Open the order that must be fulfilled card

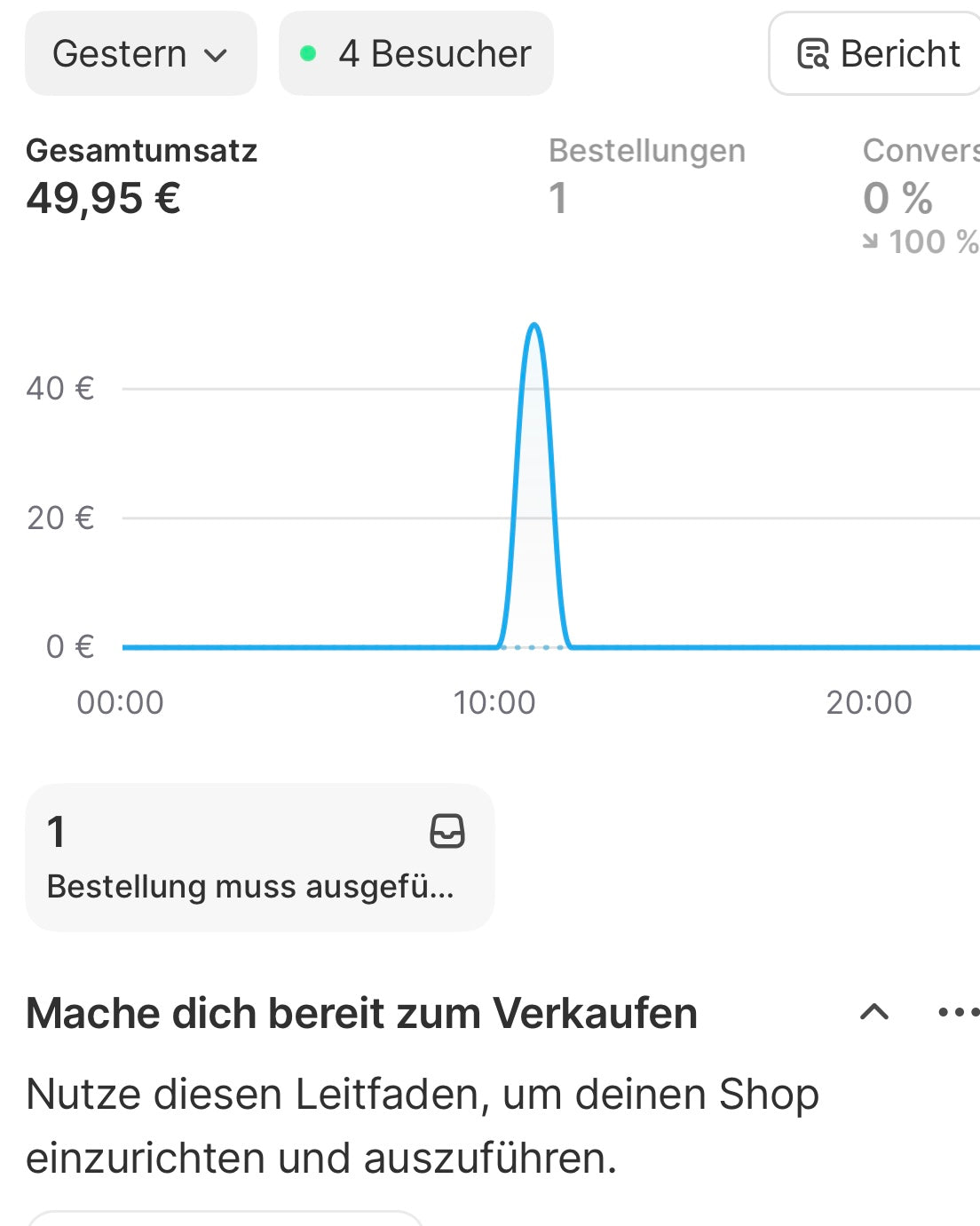(x=259, y=858)
